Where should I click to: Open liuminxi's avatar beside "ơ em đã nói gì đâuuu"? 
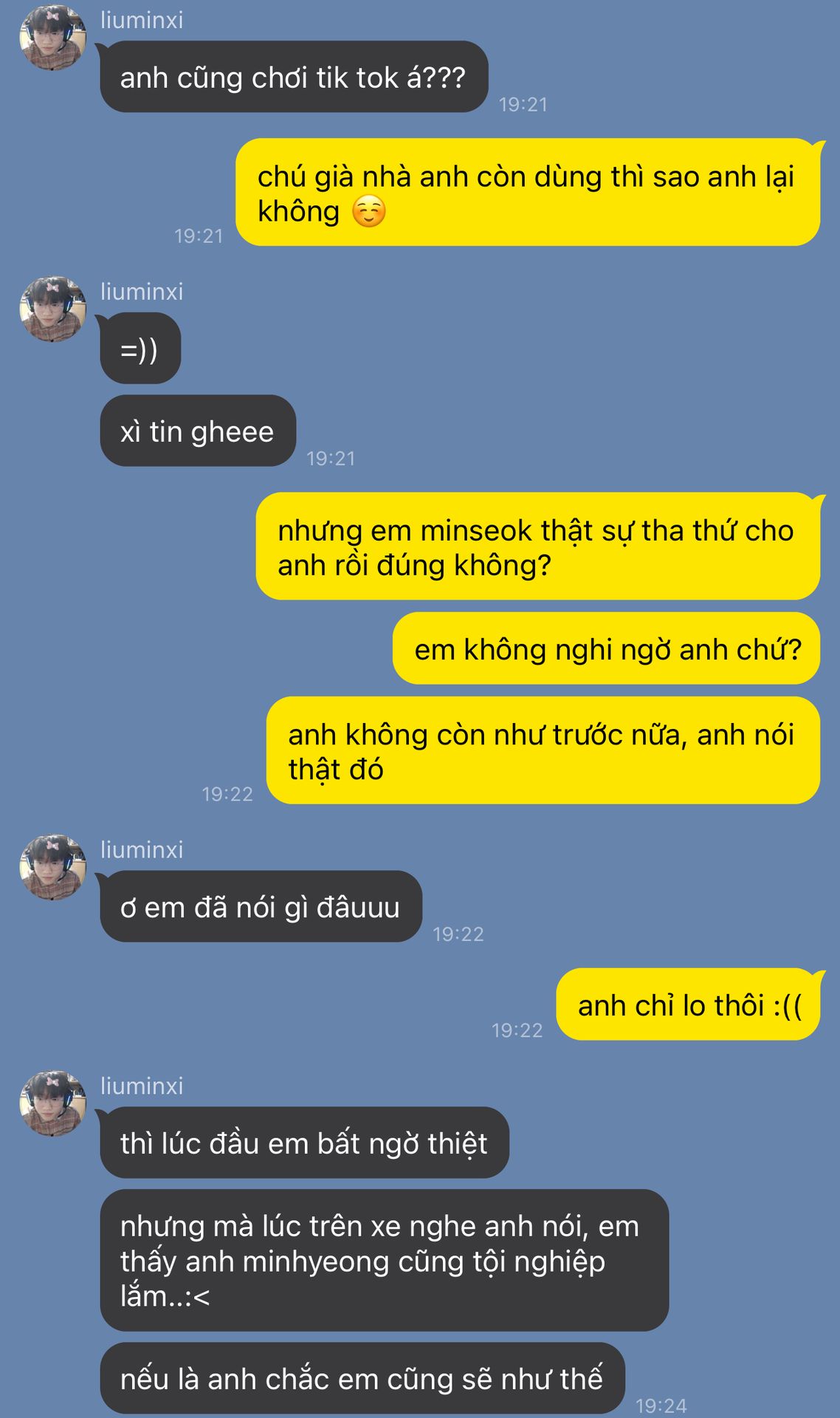52,868
